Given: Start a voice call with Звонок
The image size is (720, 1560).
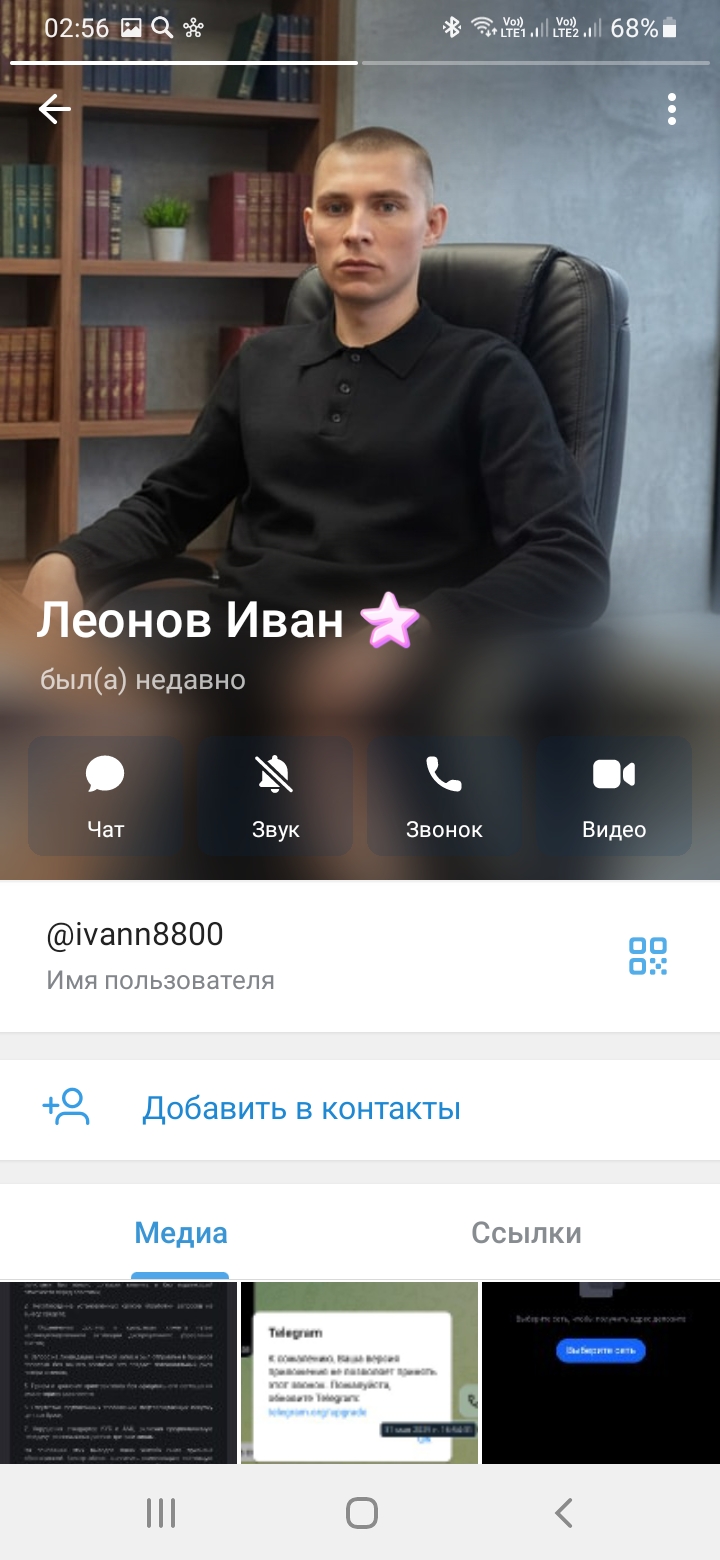Looking at the screenshot, I should (444, 797).
